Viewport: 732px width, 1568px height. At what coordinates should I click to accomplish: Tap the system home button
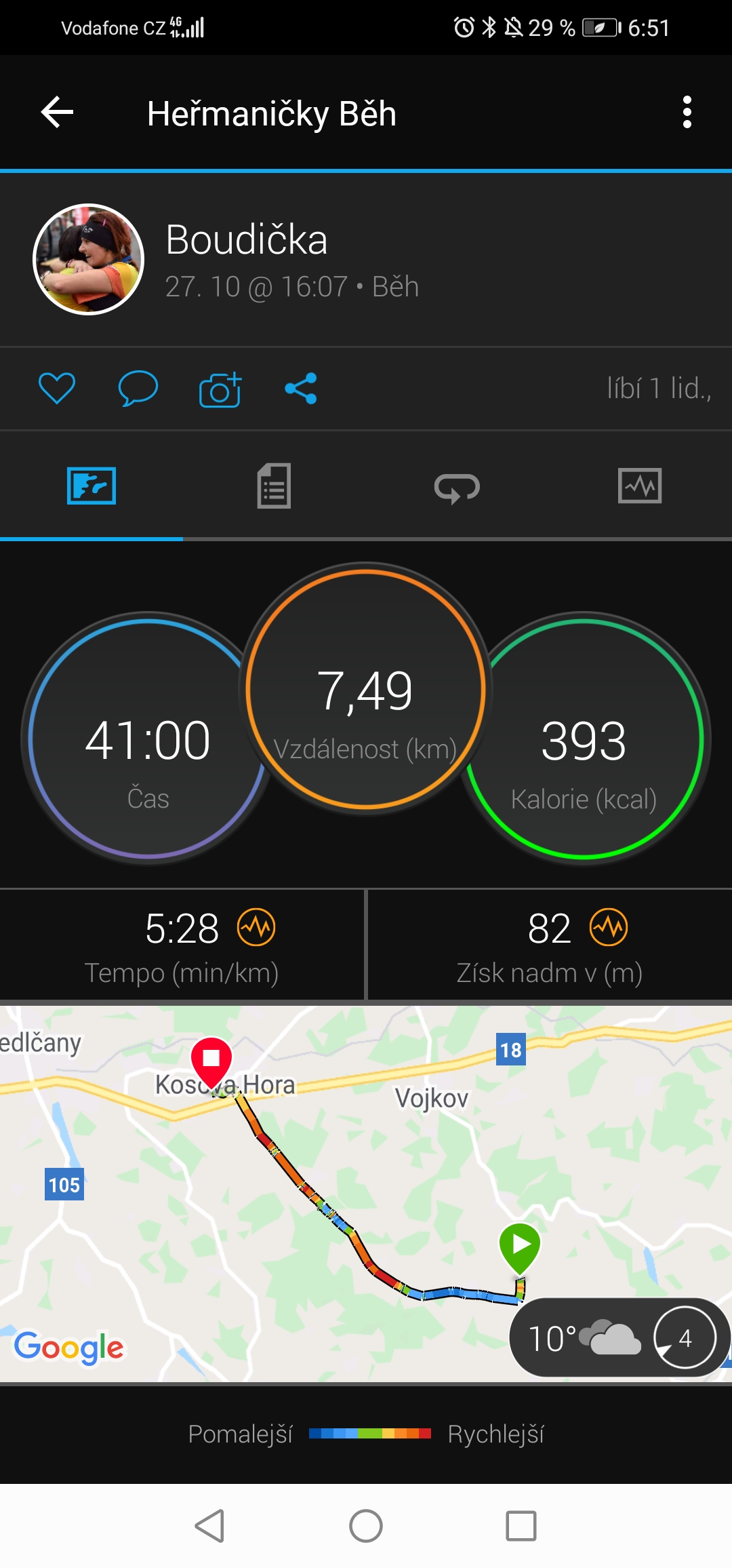coord(366,1526)
